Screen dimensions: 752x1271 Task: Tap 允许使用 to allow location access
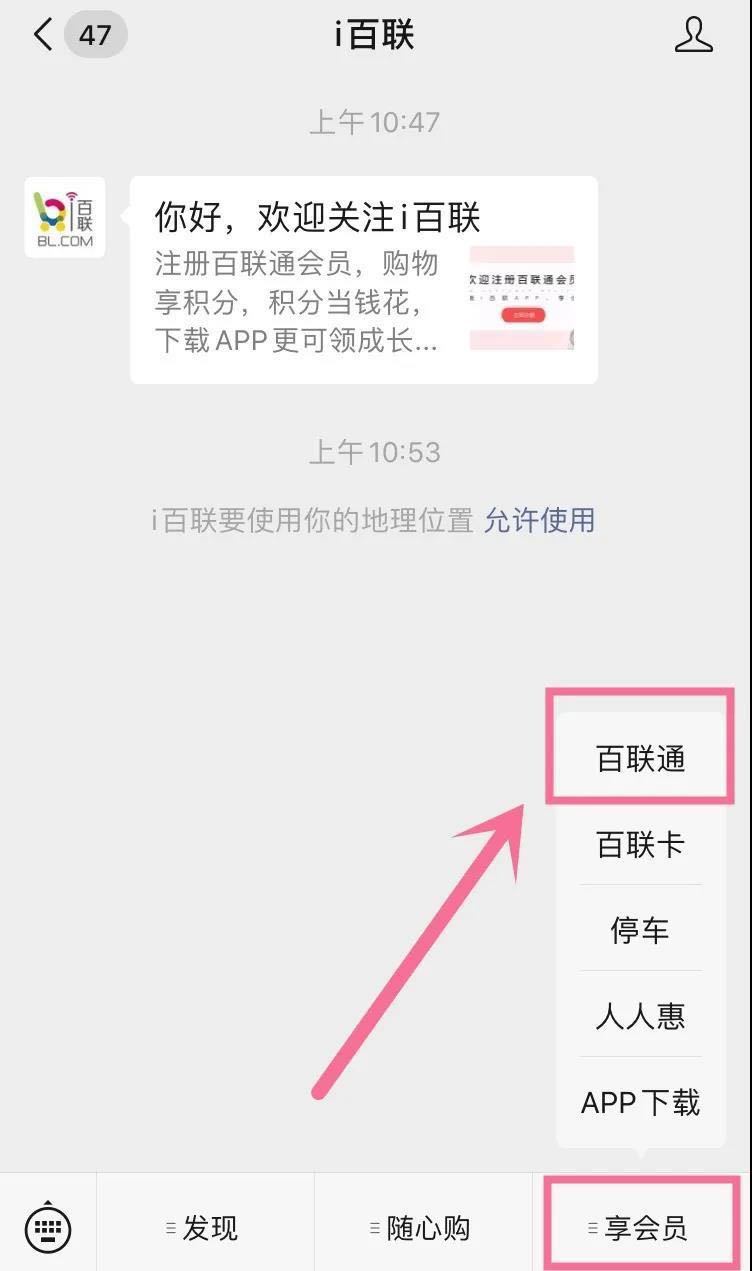pos(539,520)
